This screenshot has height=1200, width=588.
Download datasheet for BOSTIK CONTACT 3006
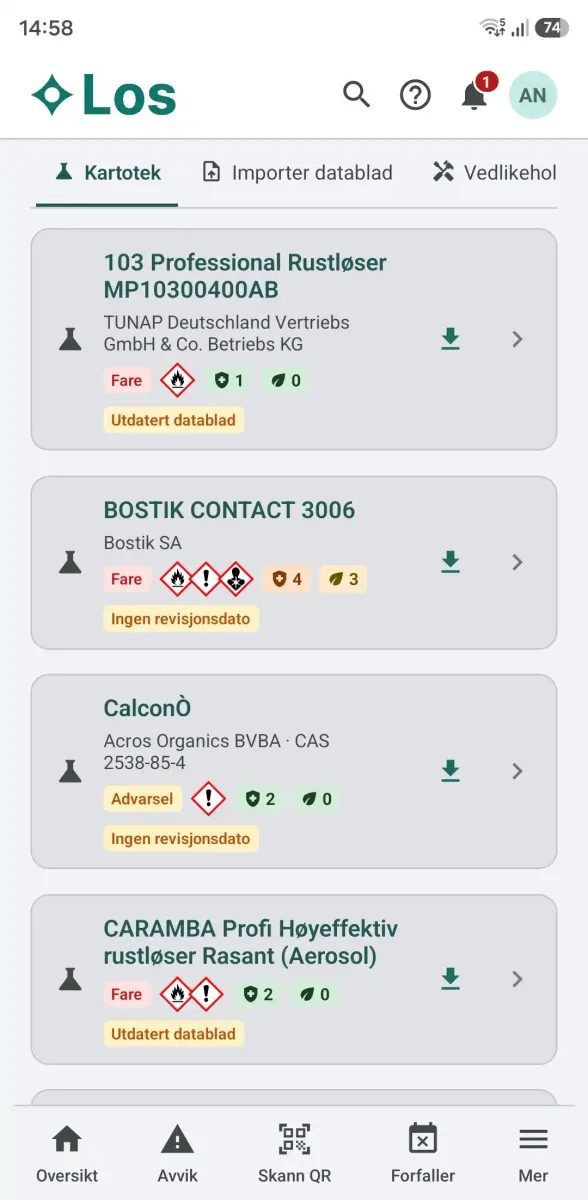click(451, 562)
